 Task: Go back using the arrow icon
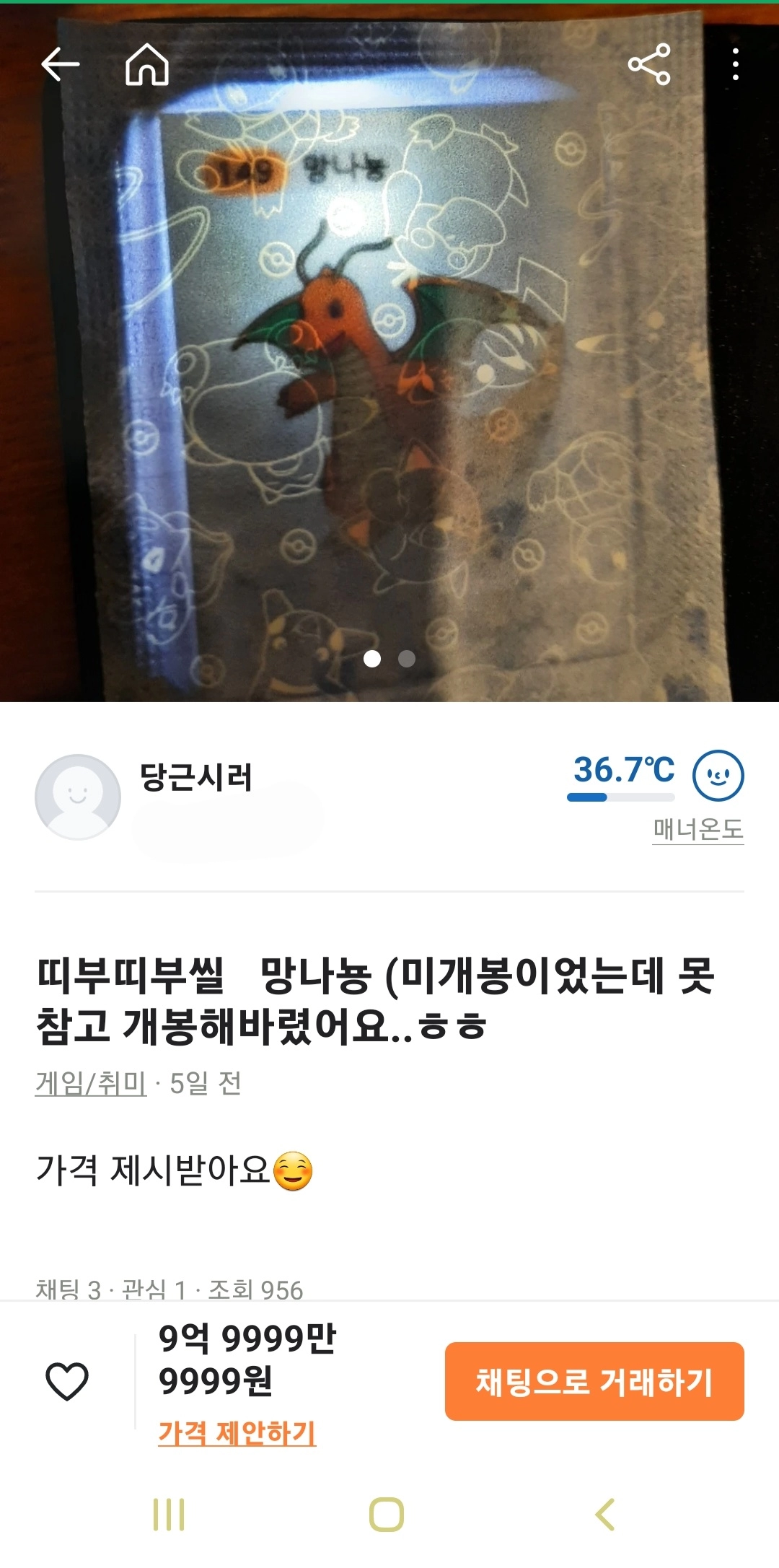tap(61, 65)
